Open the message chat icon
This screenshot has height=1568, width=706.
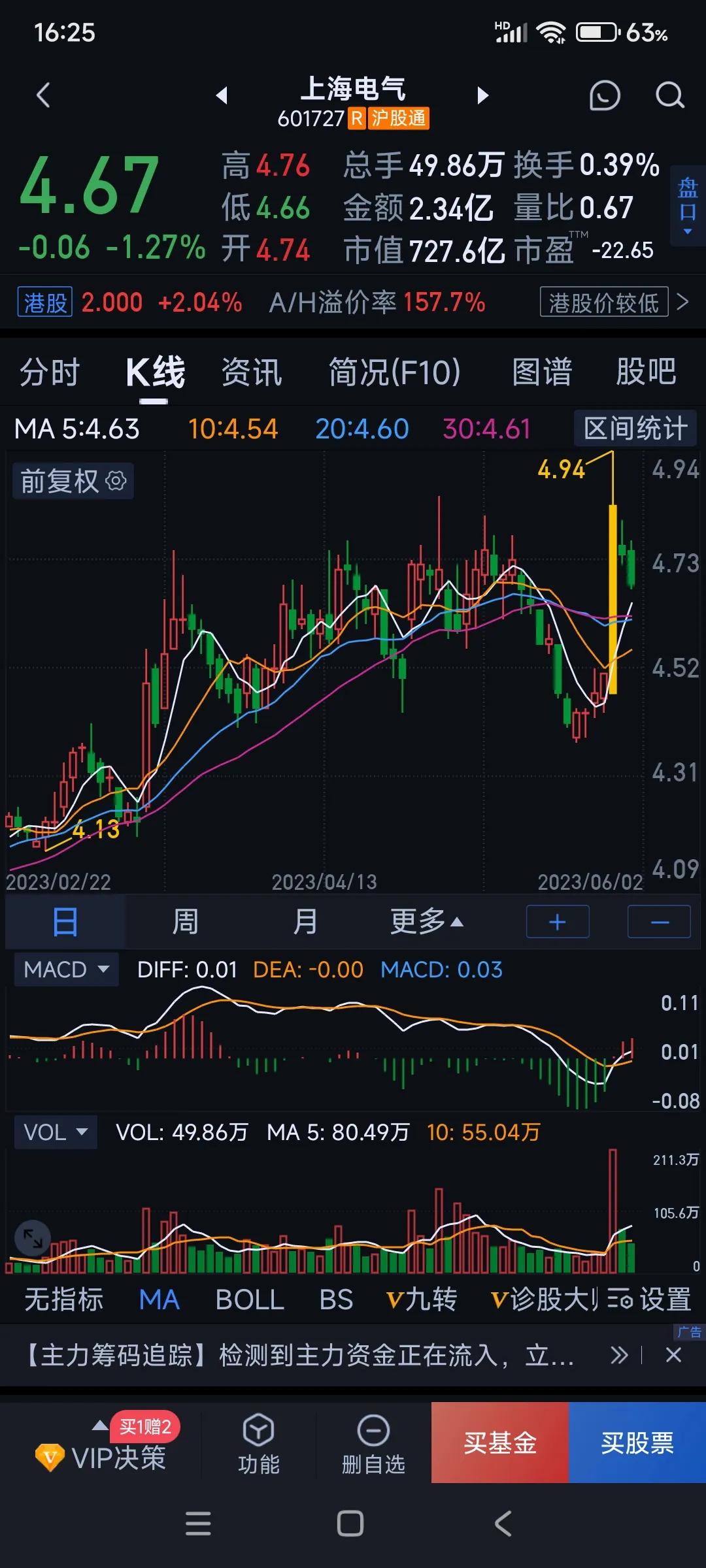tap(603, 95)
